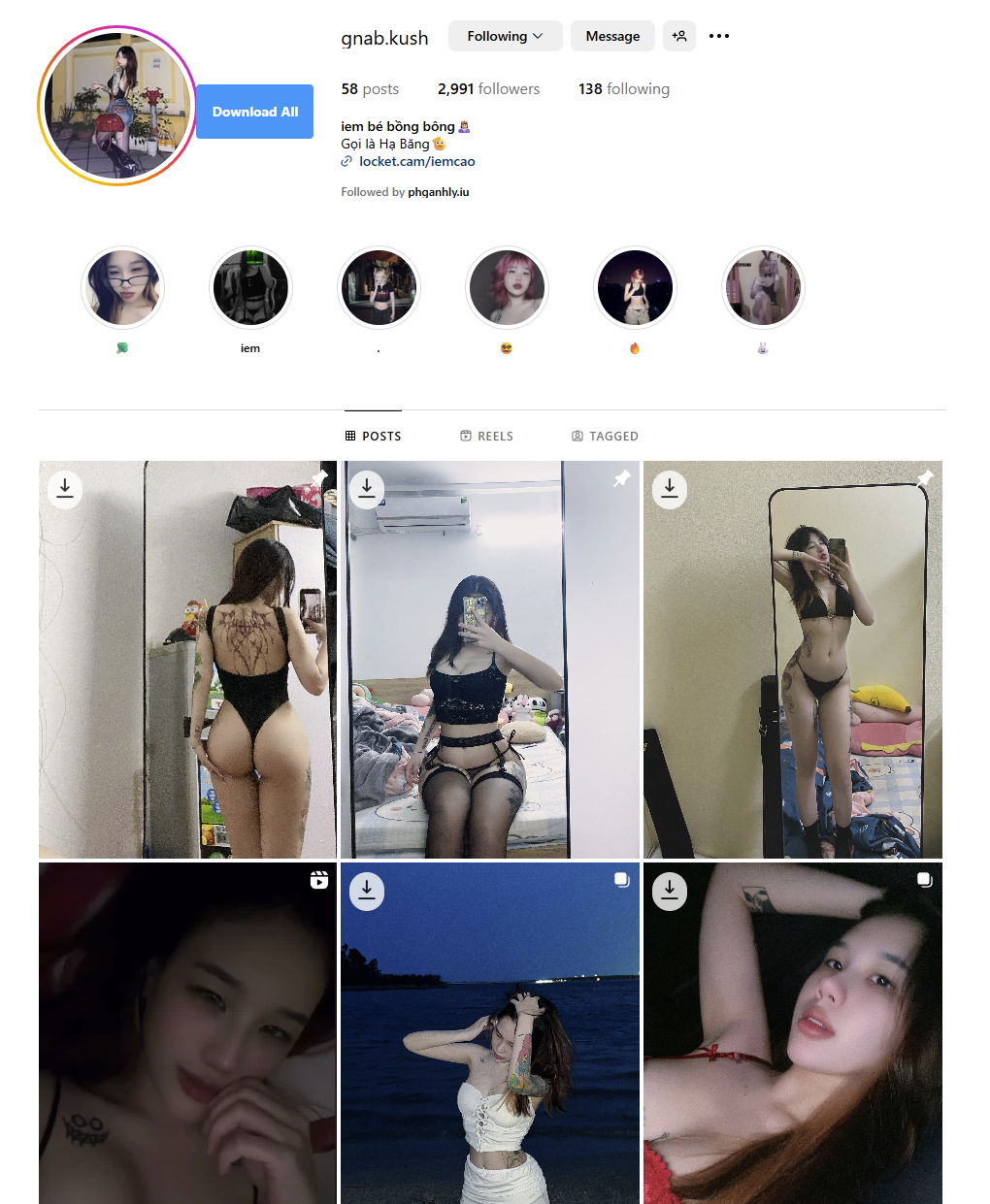This screenshot has width=990, height=1204.
Task: View the 138 following list
Action: (623, 89)
